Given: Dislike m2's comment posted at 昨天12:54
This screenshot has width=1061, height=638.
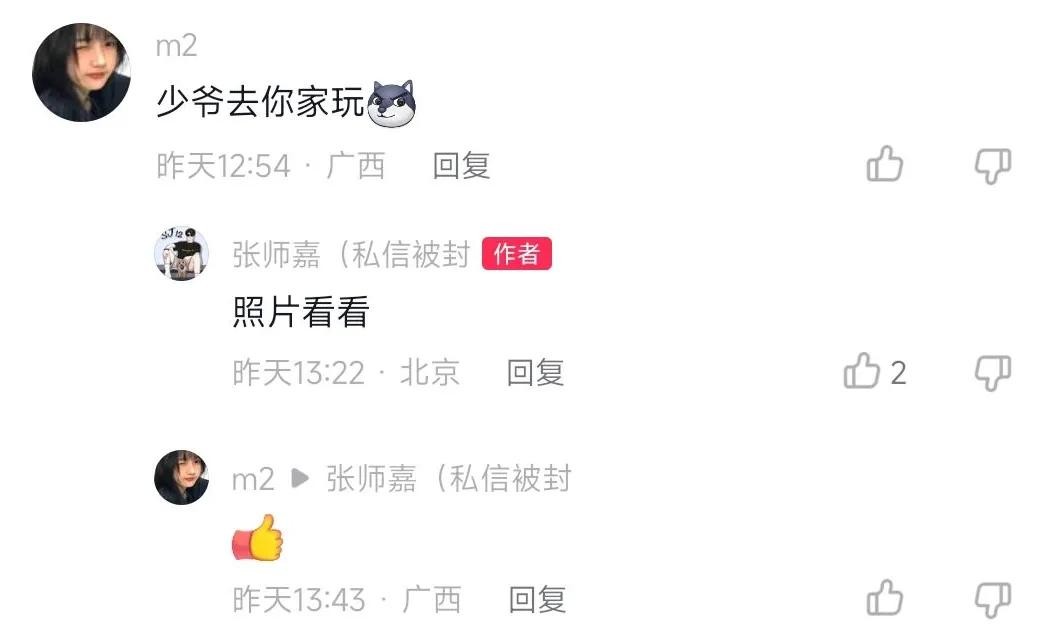Looking at the screenshot, I should 992,165.
